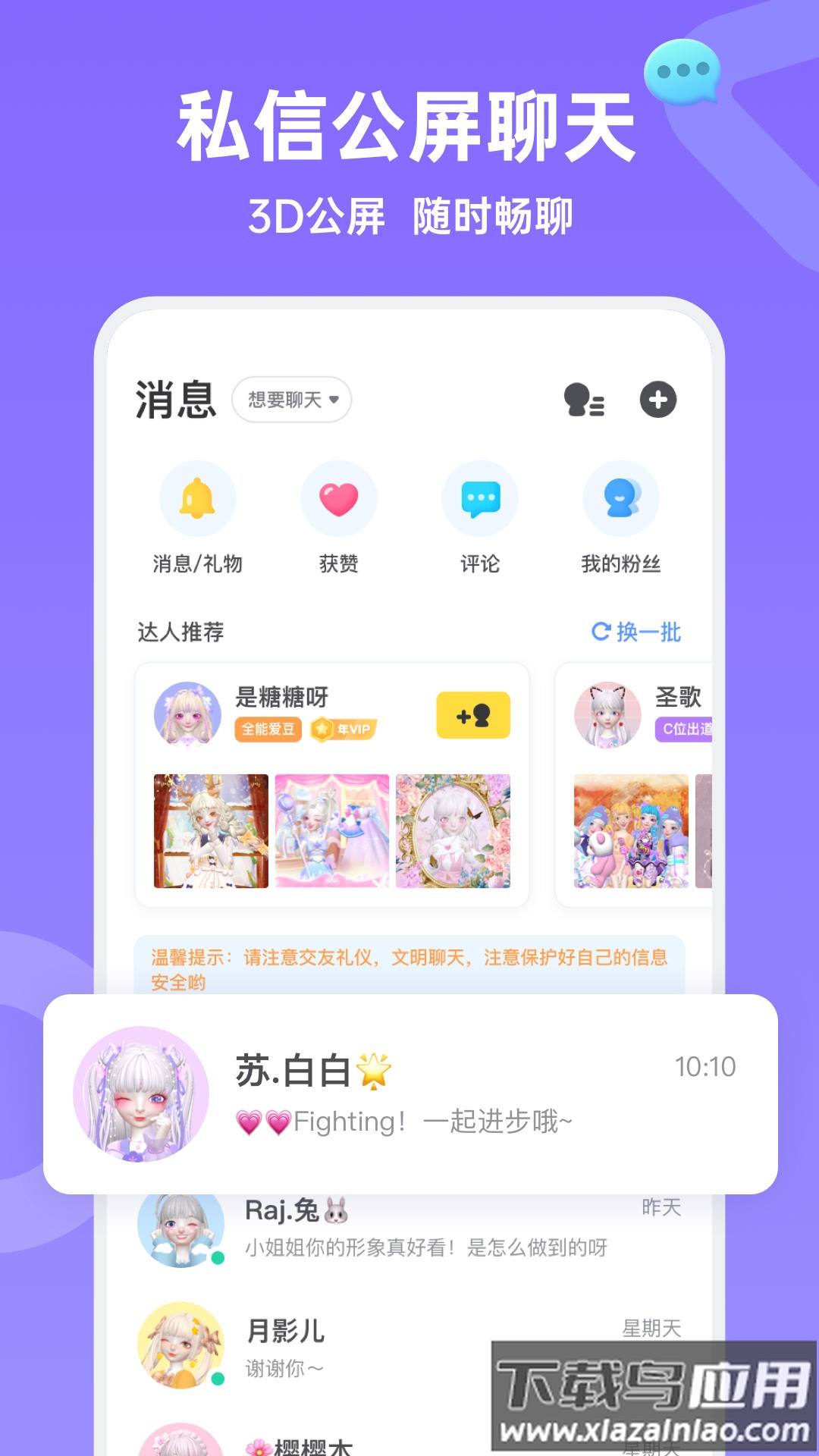View 我的粉丝 fans icon
The width and height of the screenshot is (819, 1456).
pyautogui.click(x=622, y=498)
